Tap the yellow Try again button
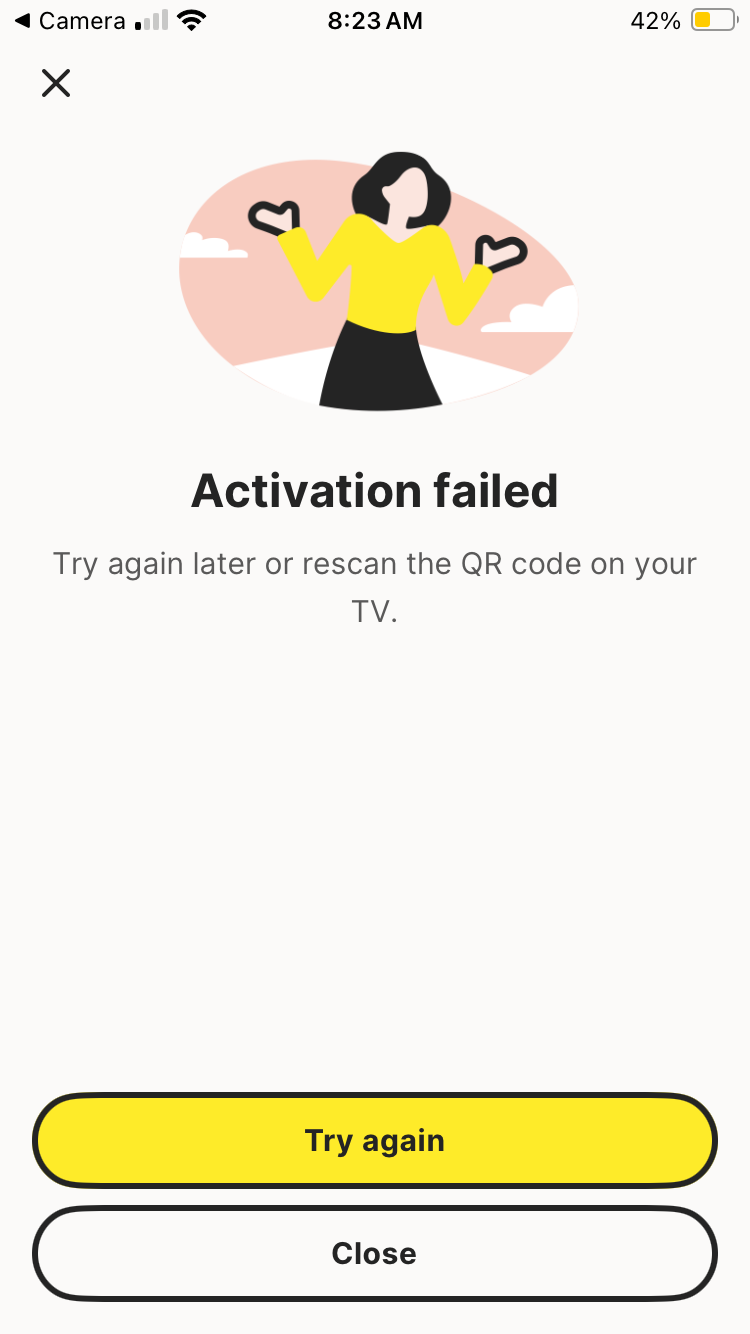This screenshot has height=1334, width=750. click(x=375, y=1141)
